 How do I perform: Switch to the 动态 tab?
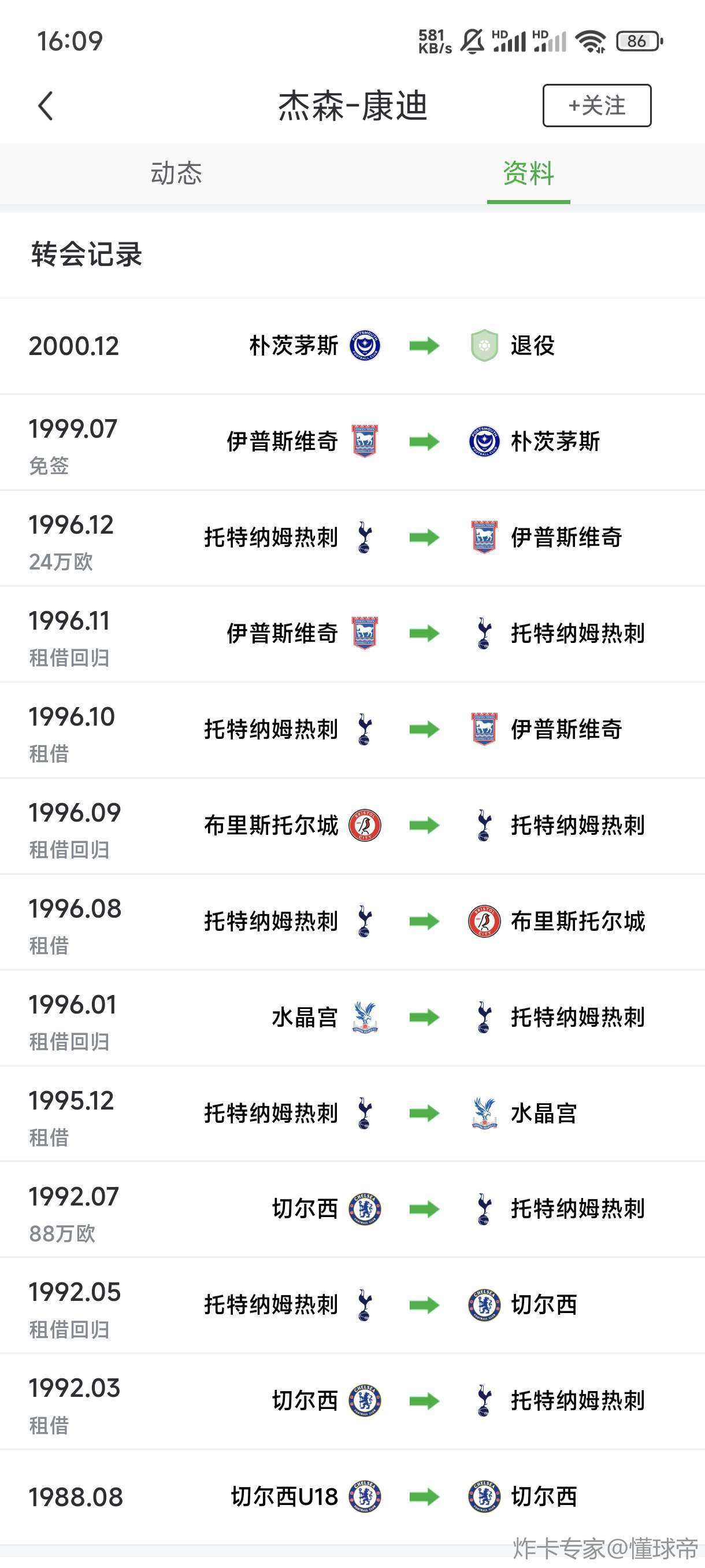176,173
